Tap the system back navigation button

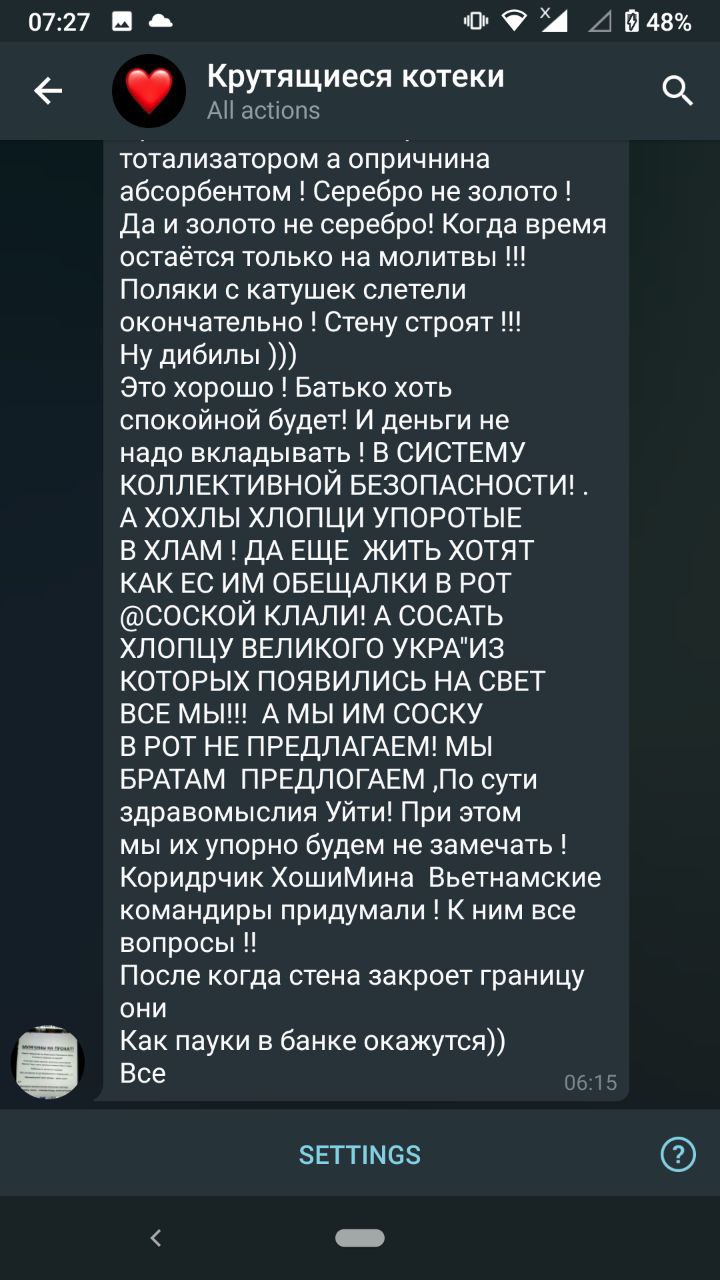tap(155, 1238)
